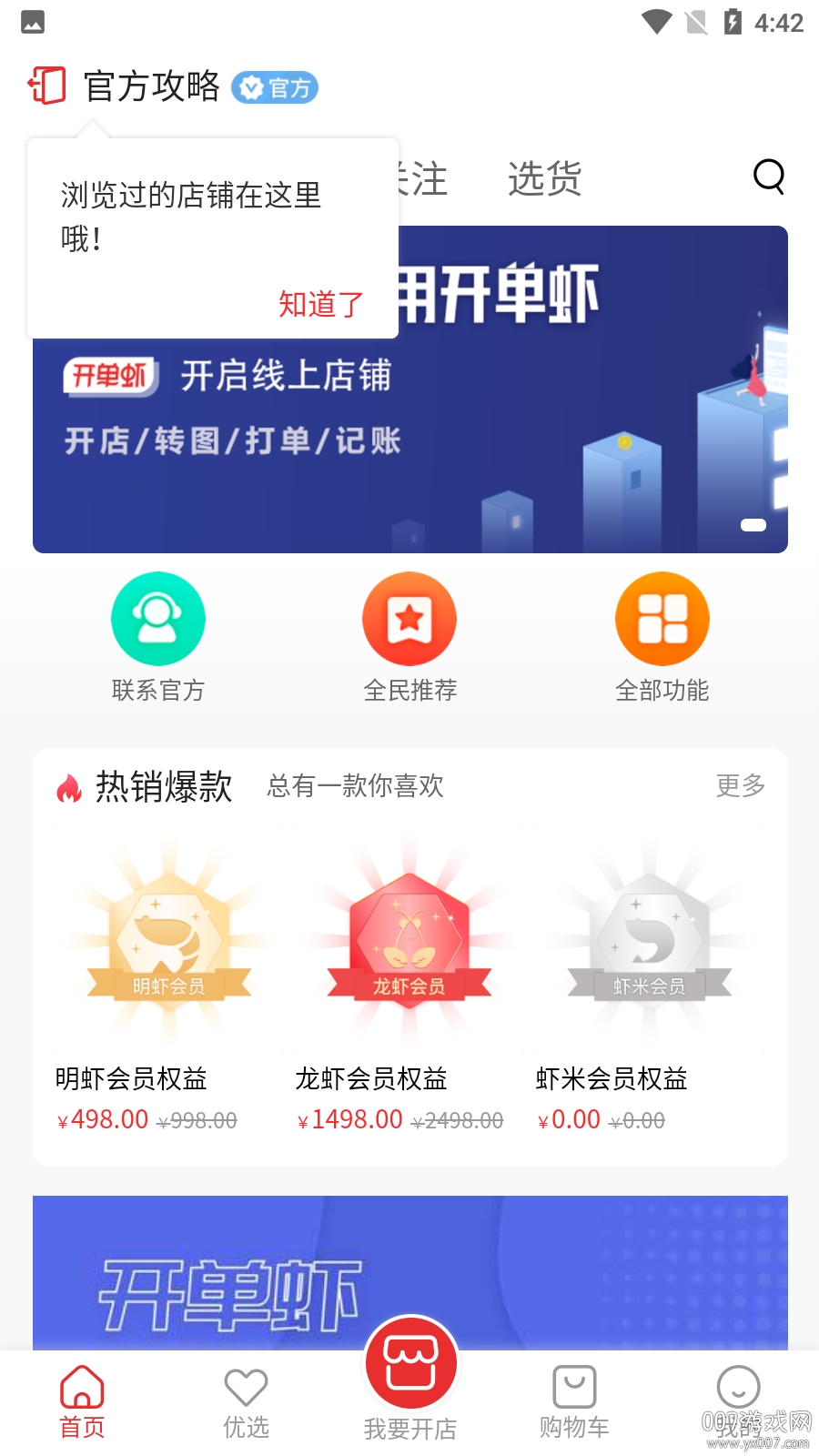Screen dimensions: 819x1456
Task: Select the 全民推荐 star icon
Action: (x=409, y=618)
